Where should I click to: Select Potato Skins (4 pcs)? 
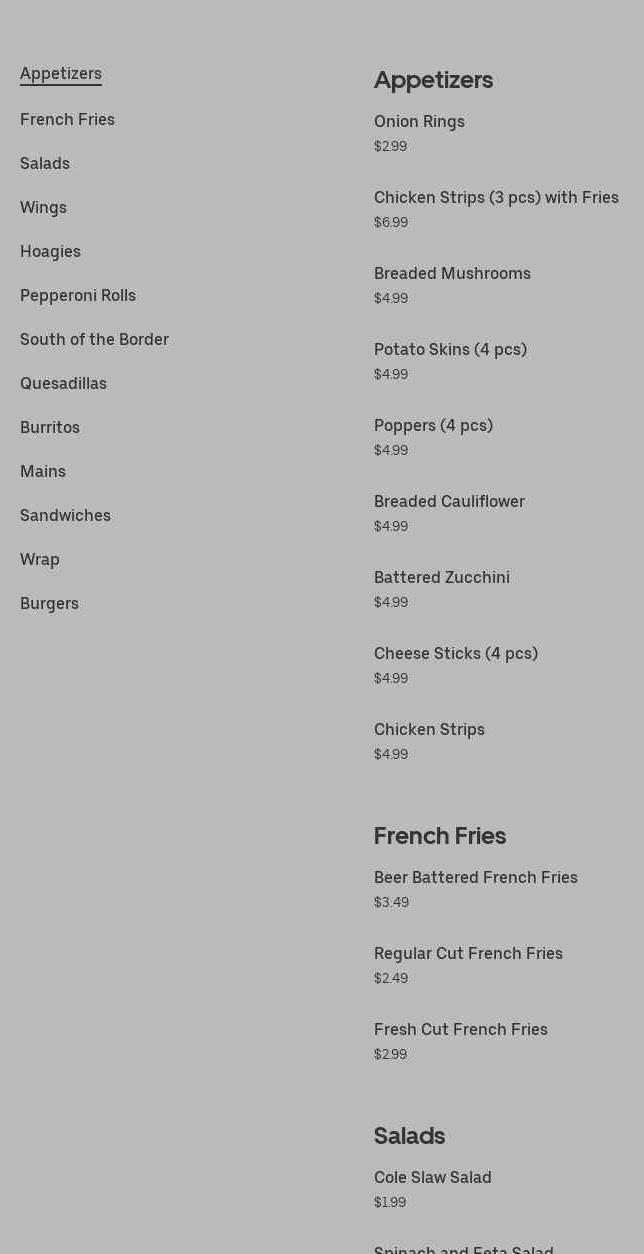click(450, 350)
